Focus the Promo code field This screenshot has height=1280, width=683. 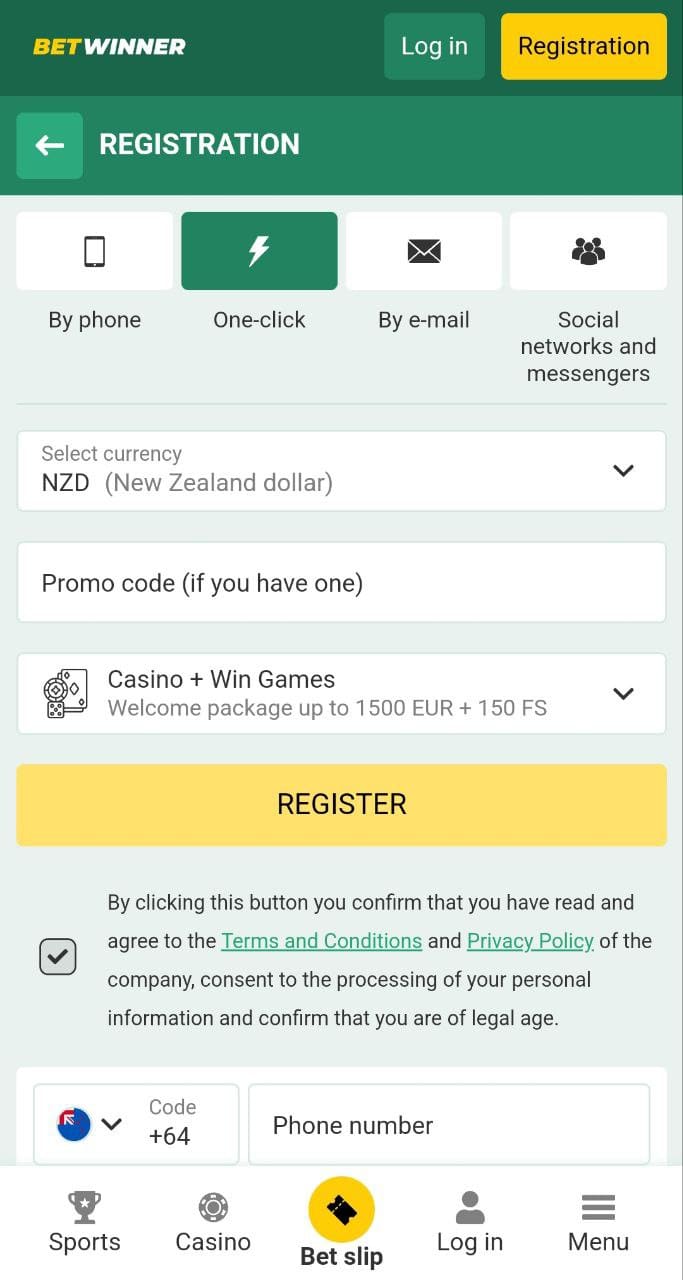(341, 583)
